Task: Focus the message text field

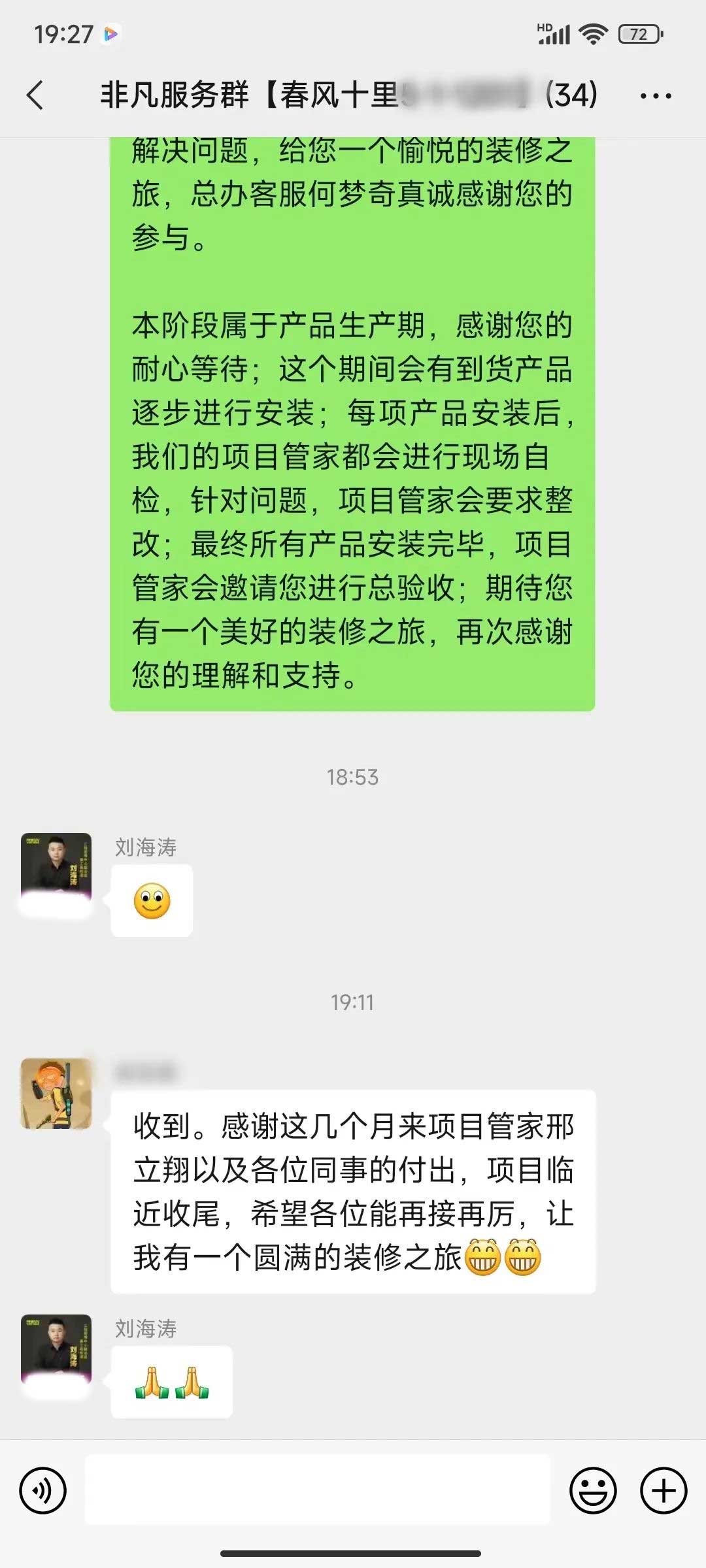Action: coord(318,1490)
